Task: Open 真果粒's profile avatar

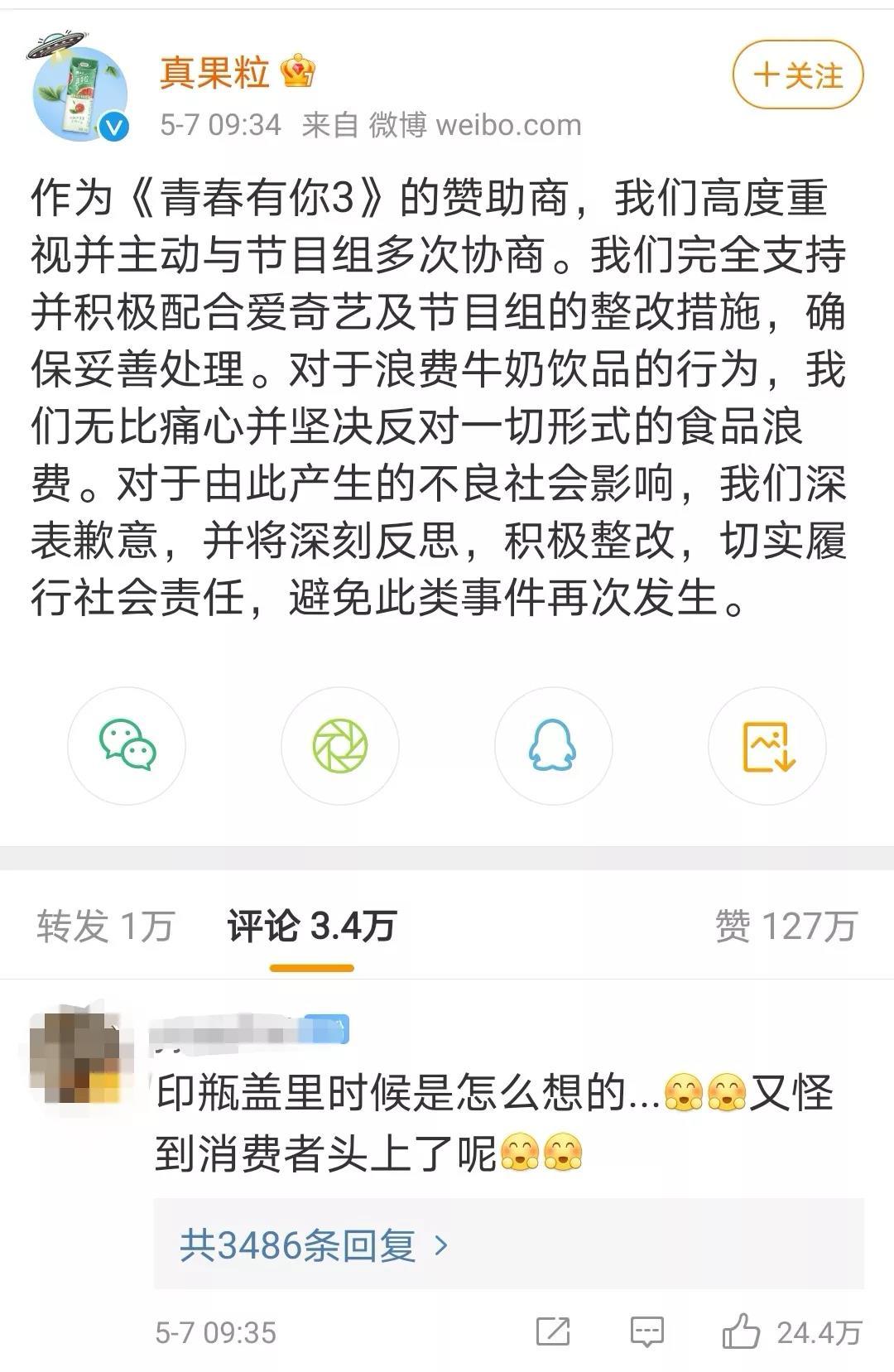Action: click(80, 93)
